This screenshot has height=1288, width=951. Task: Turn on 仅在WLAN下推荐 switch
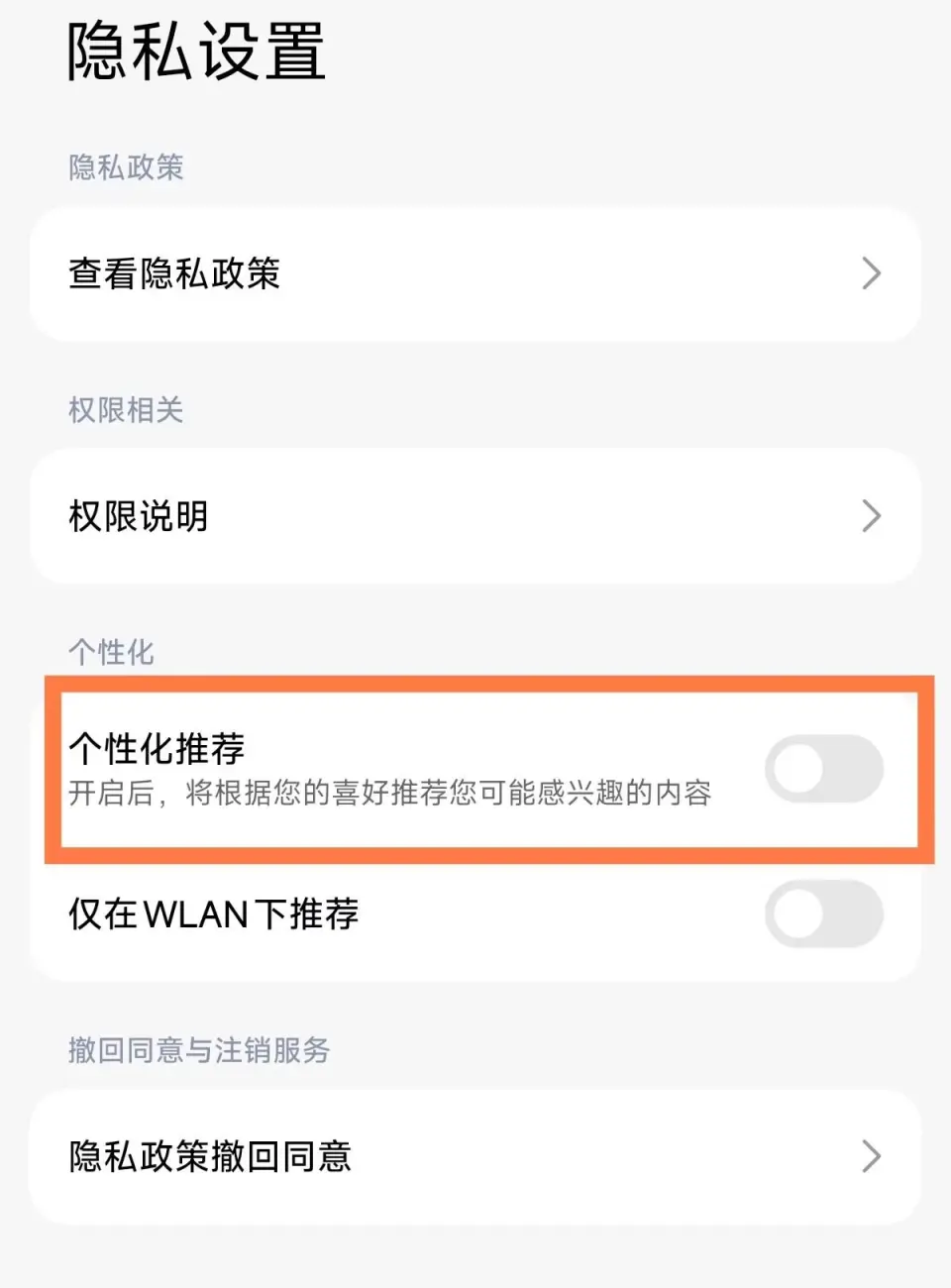pyautogui.click(x=823, y=913)
